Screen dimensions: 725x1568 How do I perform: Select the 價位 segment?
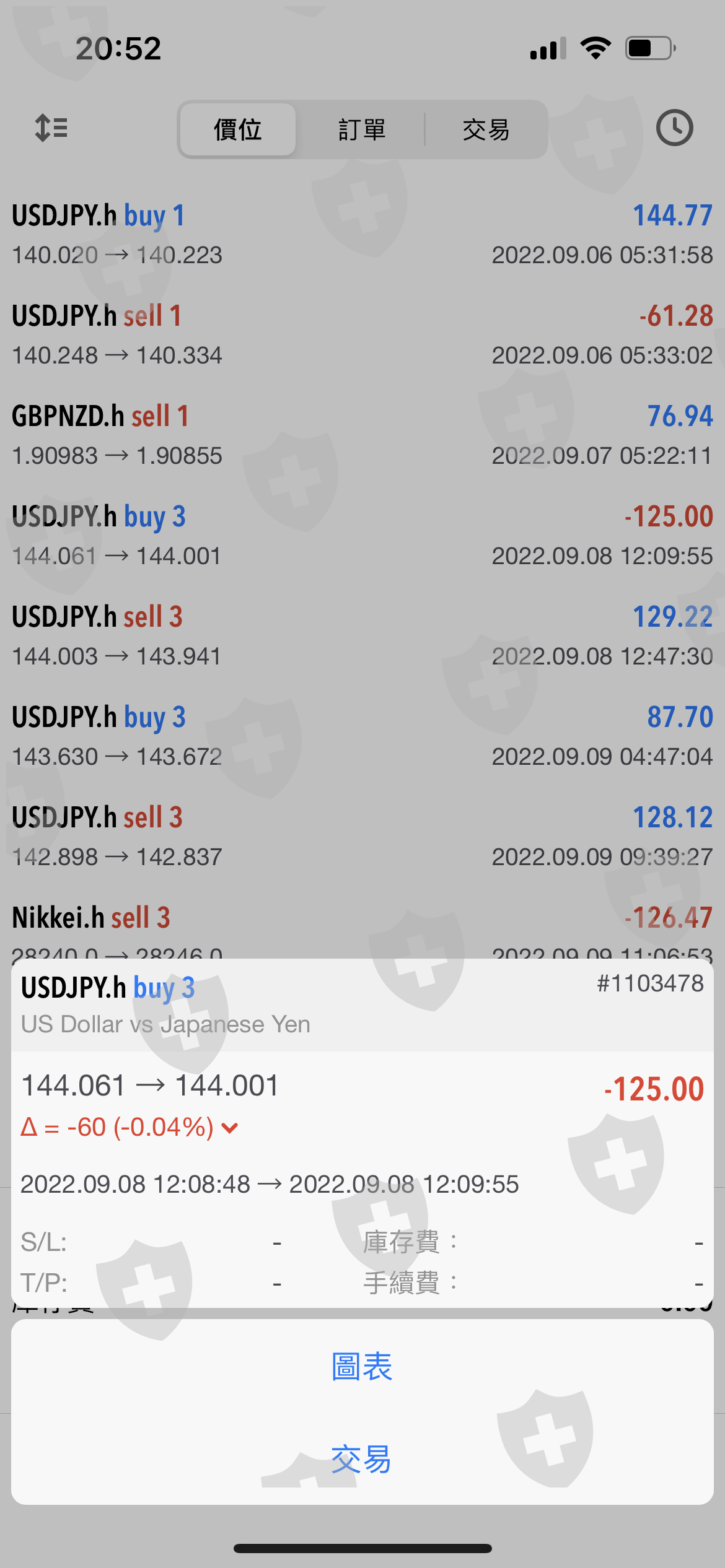(x=237, y=130)
